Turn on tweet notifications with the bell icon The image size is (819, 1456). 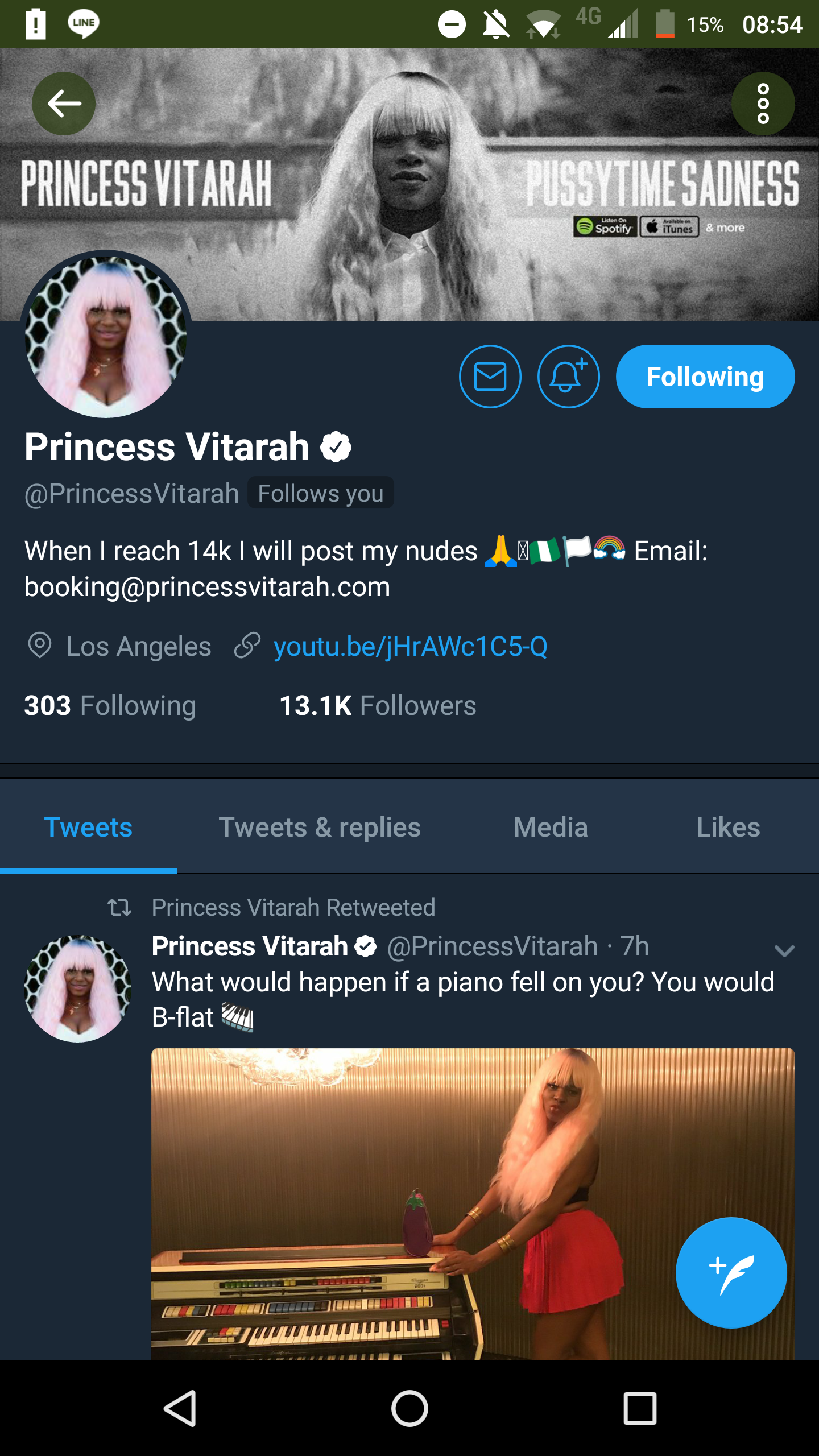tap(568, 377)
